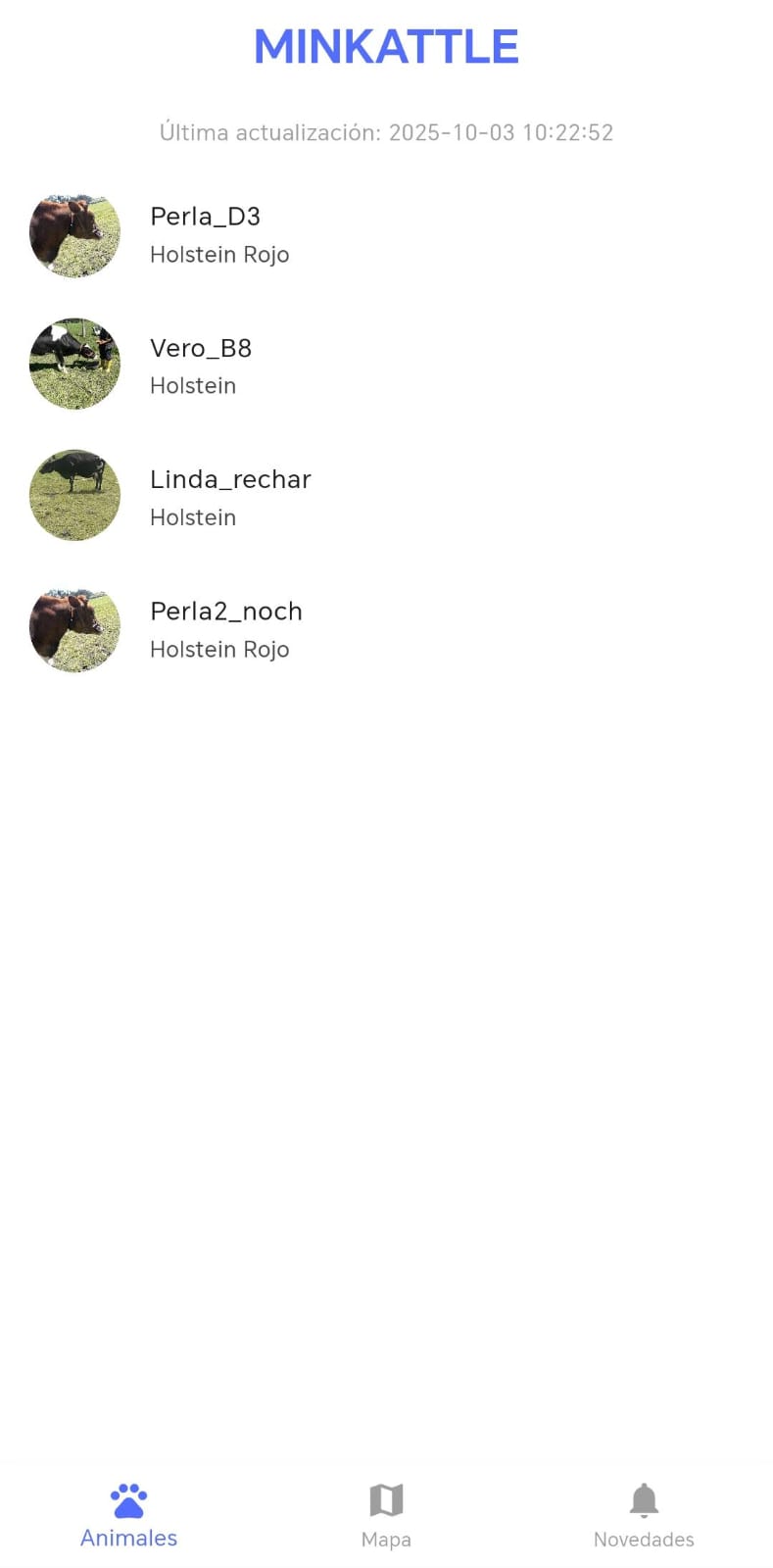
Task: View details for Linda_rechar
Action: 230,497
